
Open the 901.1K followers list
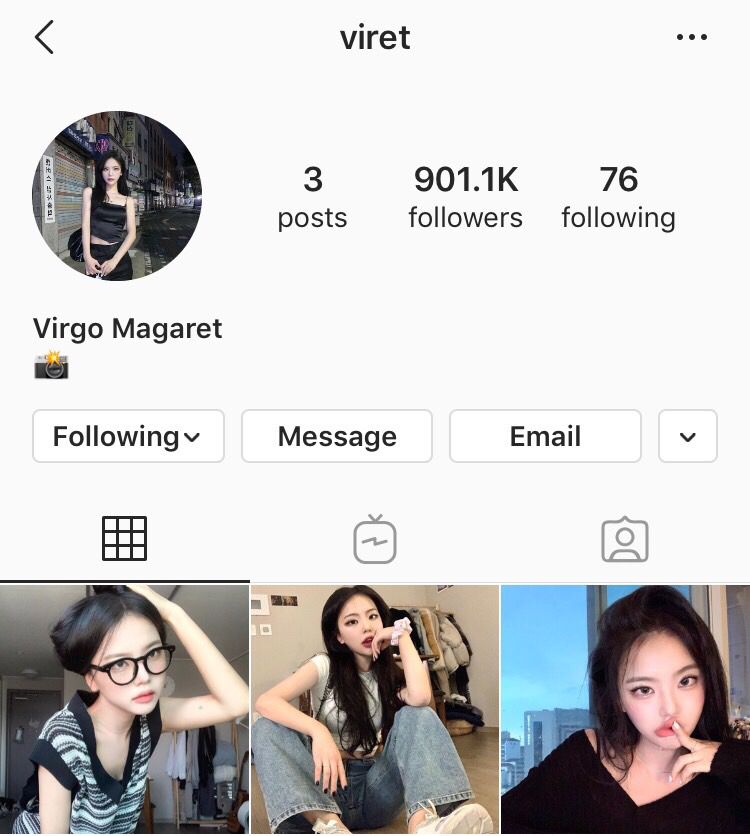click(x=465, y=197)
